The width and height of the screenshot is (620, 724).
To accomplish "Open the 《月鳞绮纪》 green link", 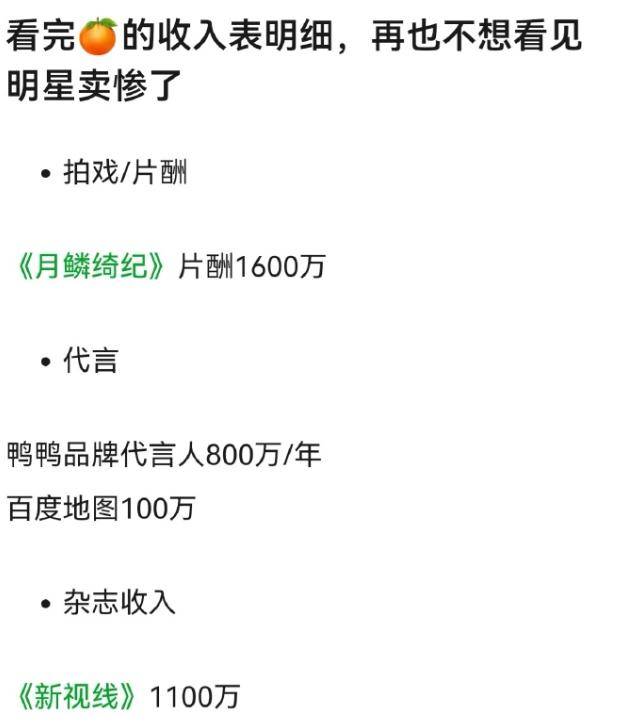I will tap(90, 267).
